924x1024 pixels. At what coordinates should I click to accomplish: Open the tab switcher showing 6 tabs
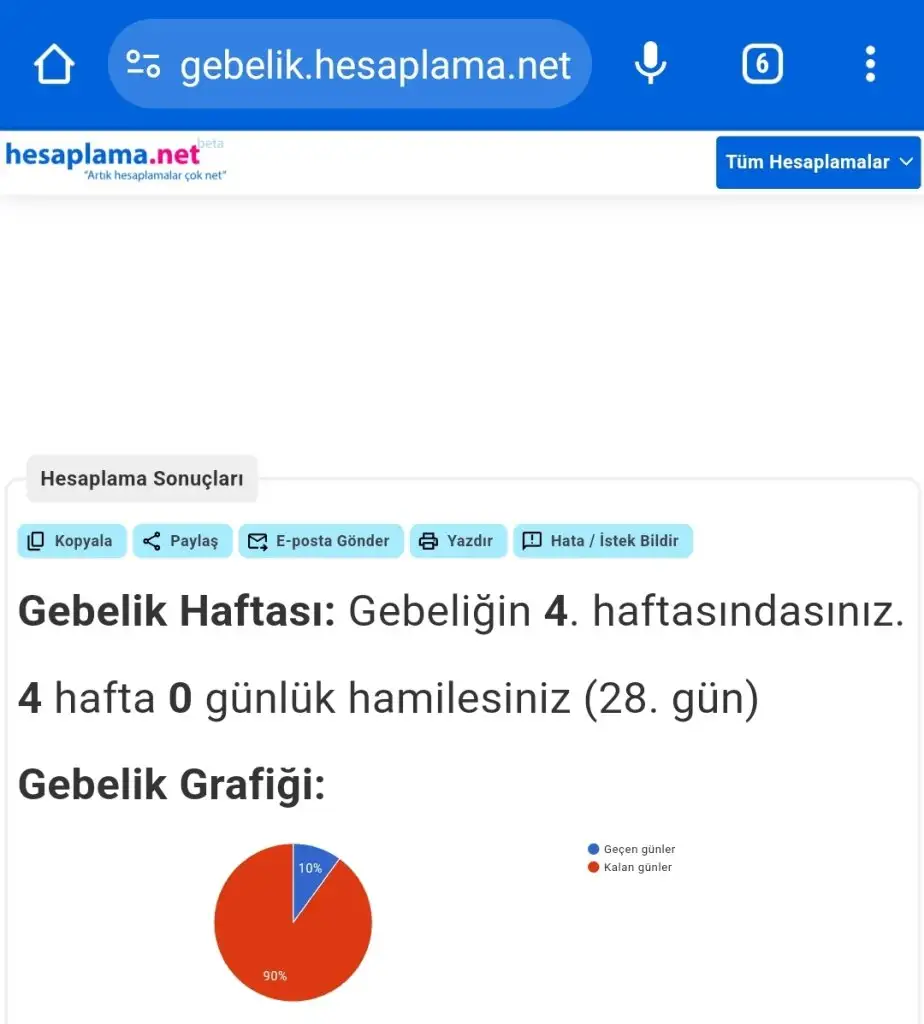pyautogui.click(x=762, y=64)
